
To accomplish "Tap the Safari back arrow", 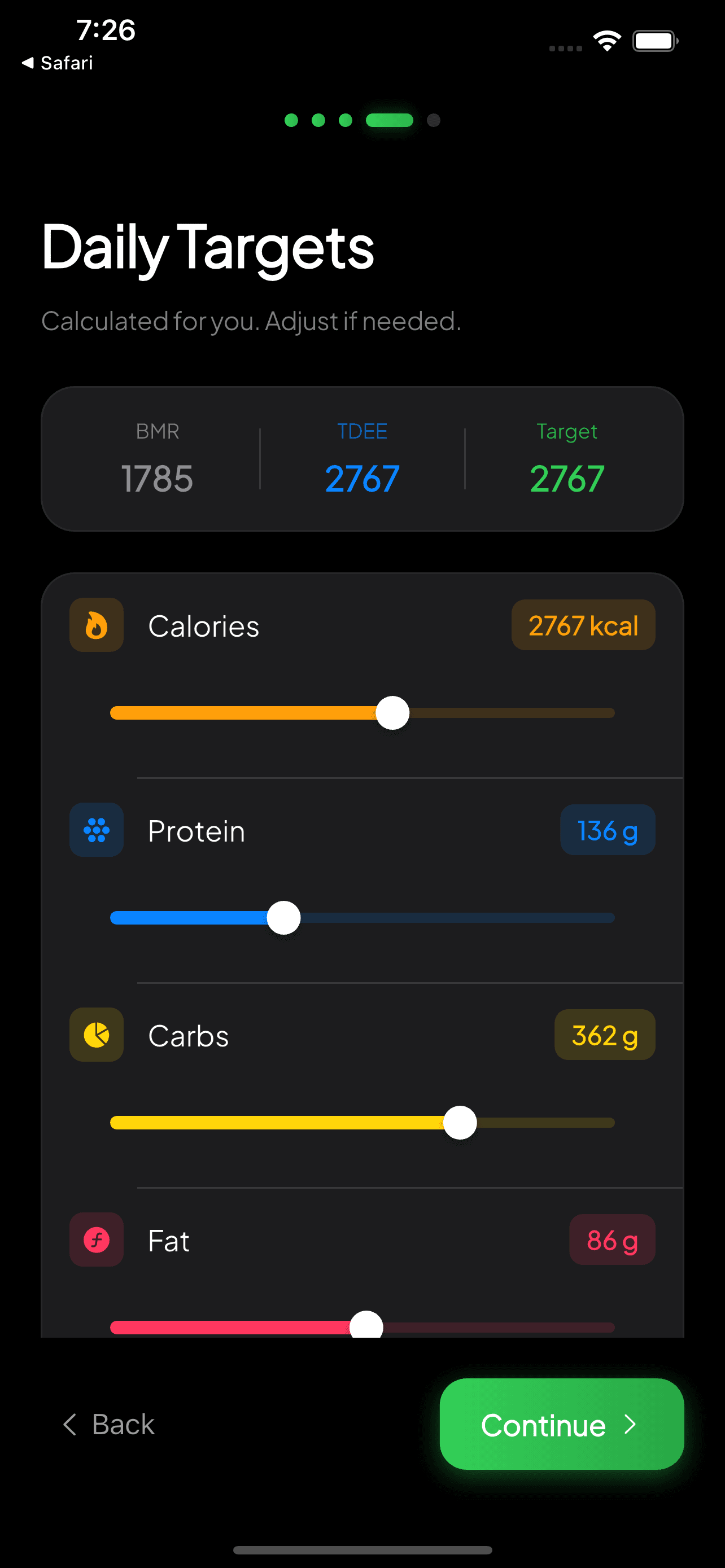I will [28, 63].
